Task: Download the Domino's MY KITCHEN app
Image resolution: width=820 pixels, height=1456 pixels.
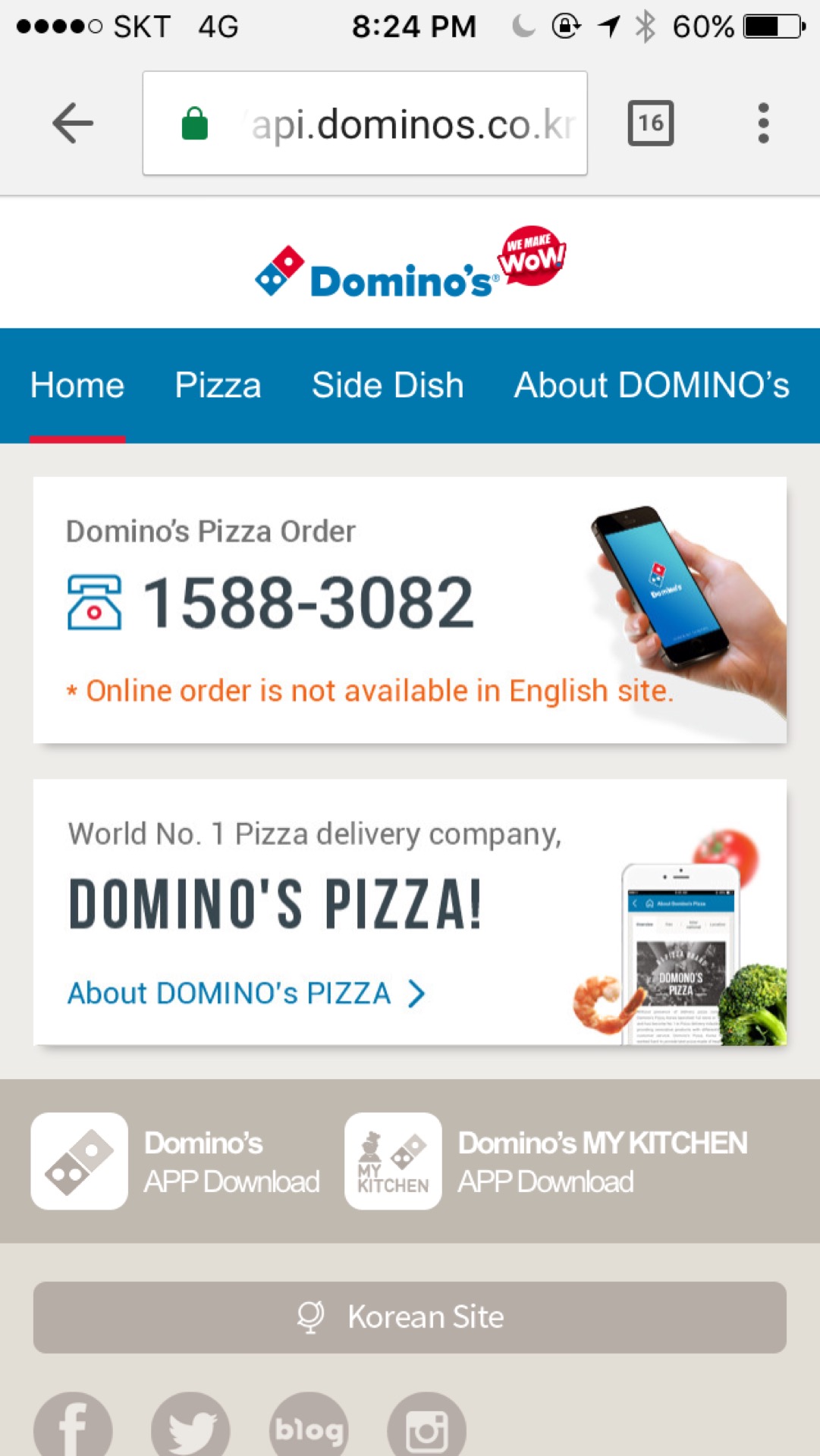Action: pos(546,1161)
